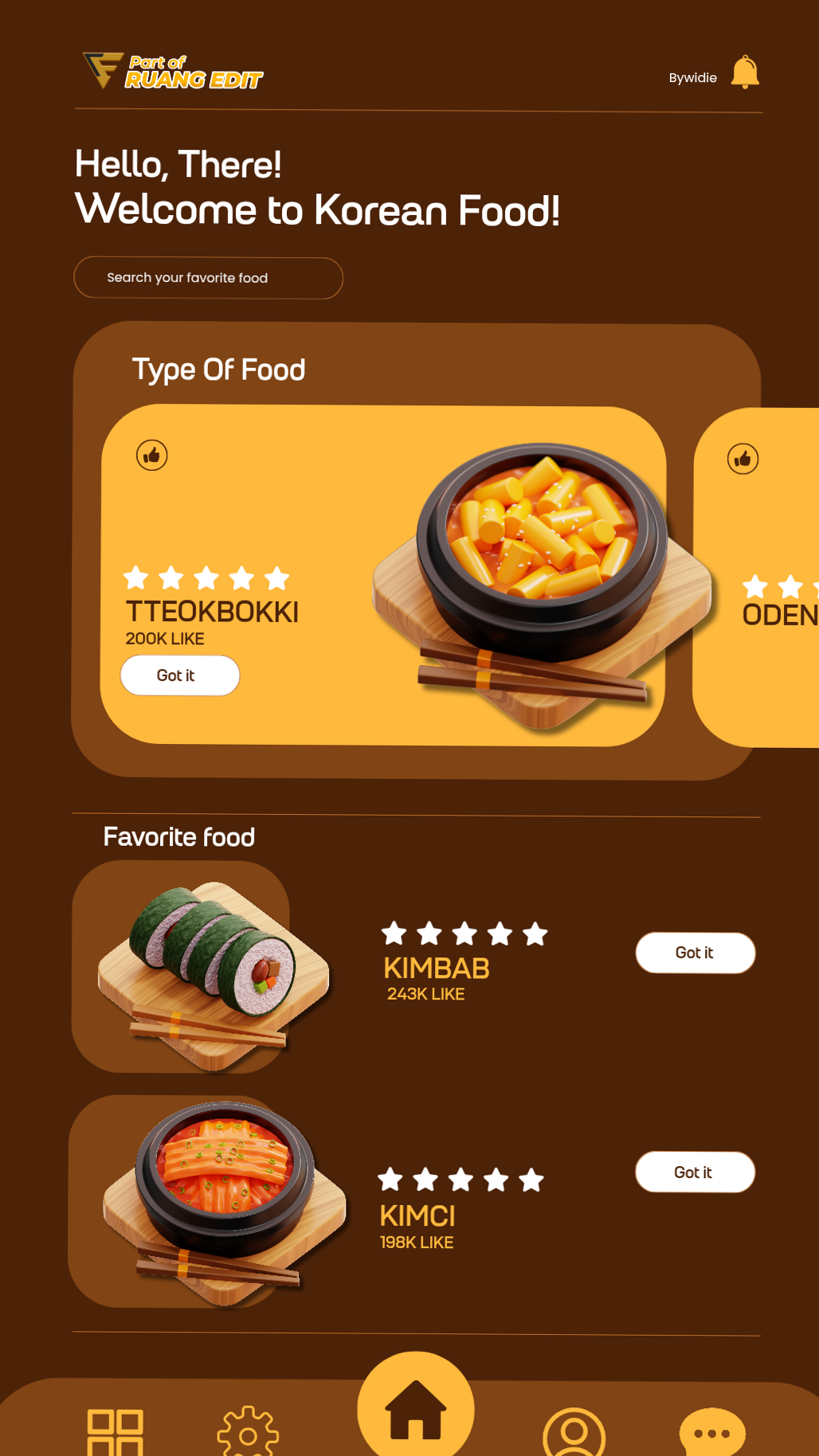
Task: Tap Got it on the Tteokbokki card
Action: pyautogui.click(x=180, y=675)
